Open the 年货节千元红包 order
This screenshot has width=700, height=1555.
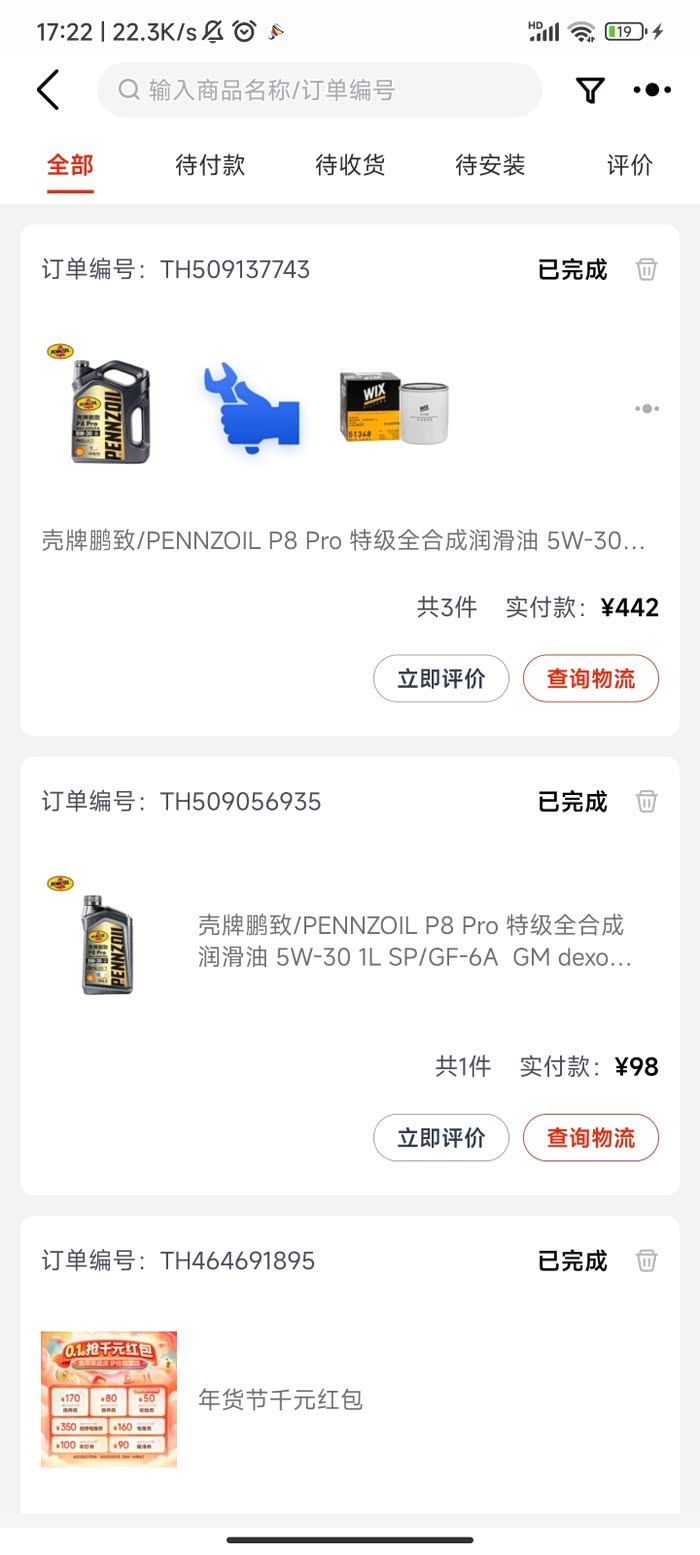pos(280,1399)
